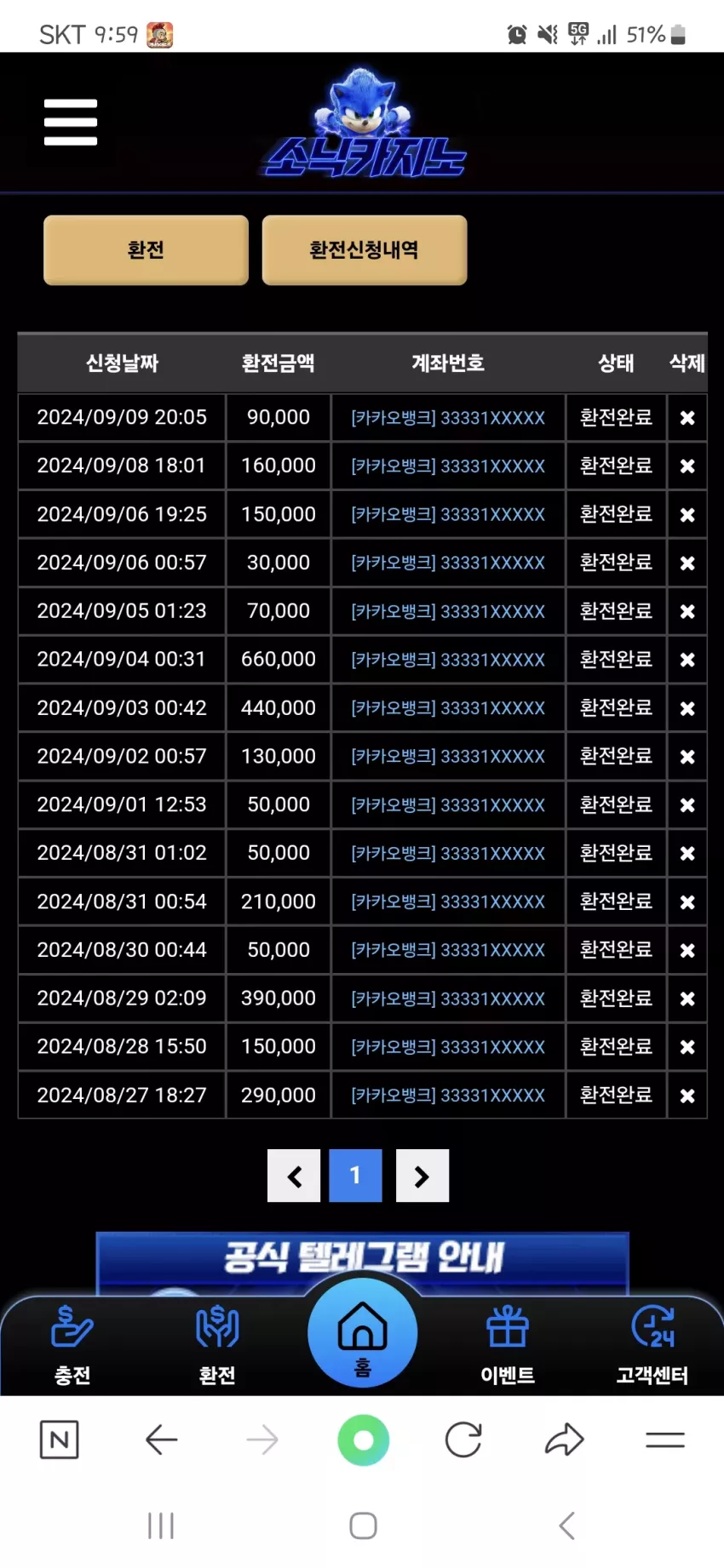Go to 홈 in the bottom bar
Screen dimensions: 724x1568
363,1333
